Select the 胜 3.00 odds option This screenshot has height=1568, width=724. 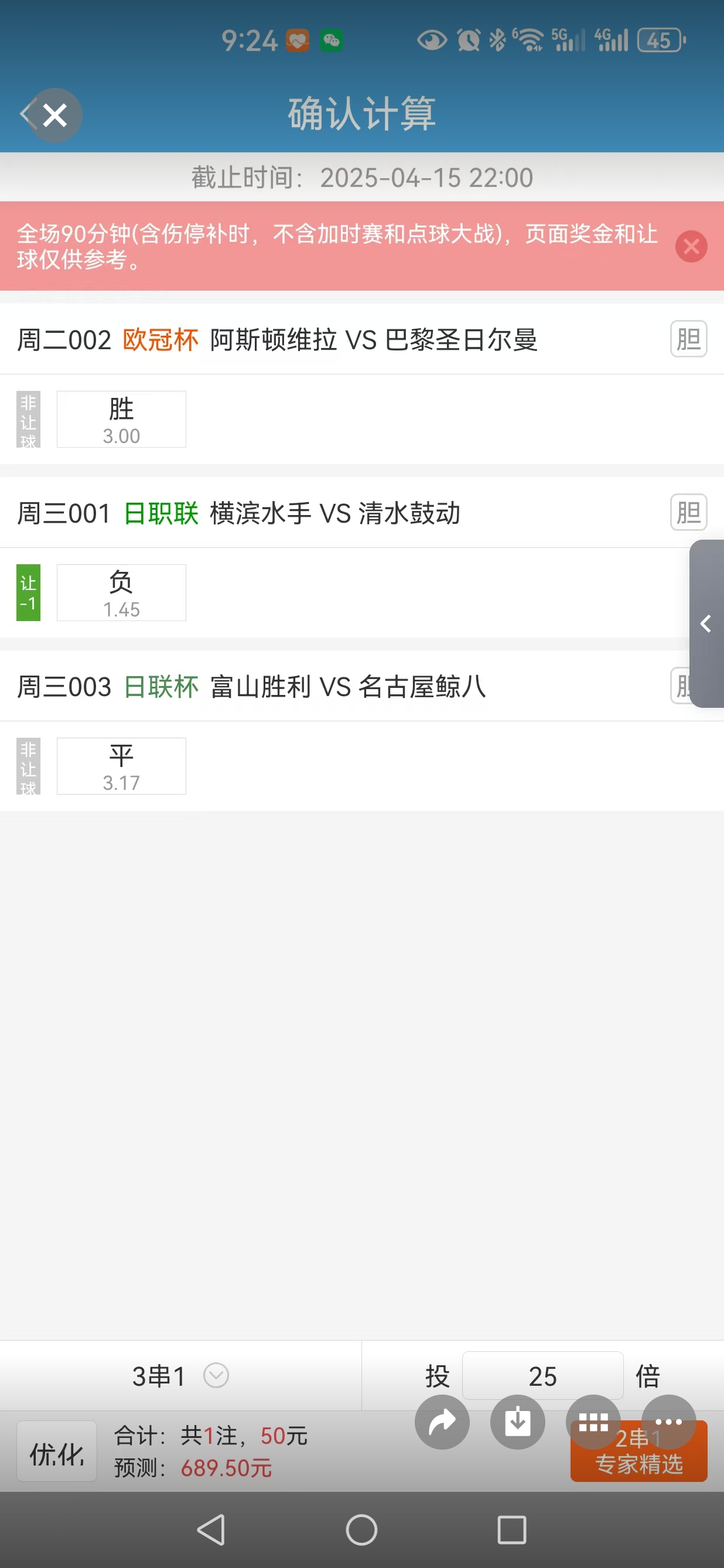121,420
